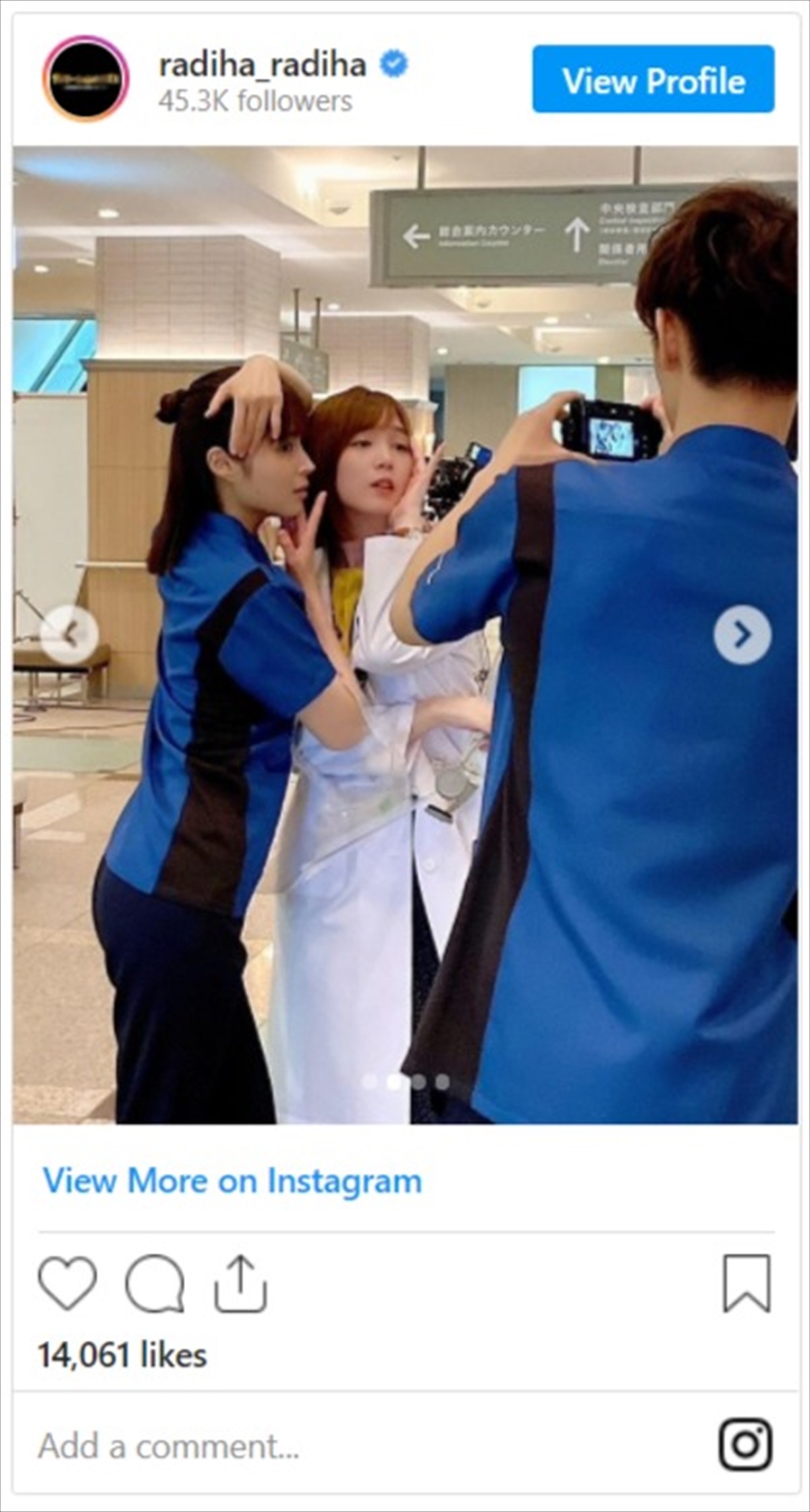Screen dimensions: 810x1512
Task: Open View More on Instagram link
Action: [232, 1181]
